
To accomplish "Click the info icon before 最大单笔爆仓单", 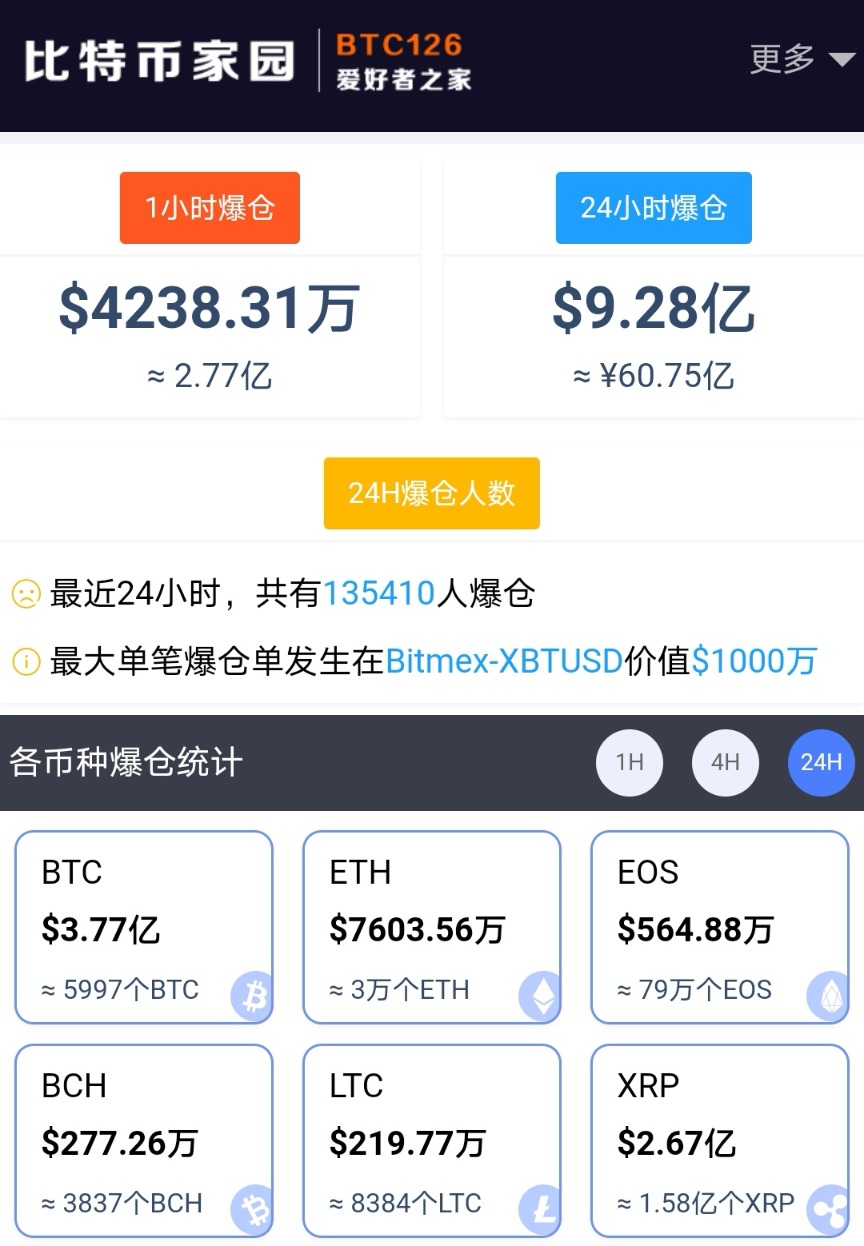I will 24,660.
